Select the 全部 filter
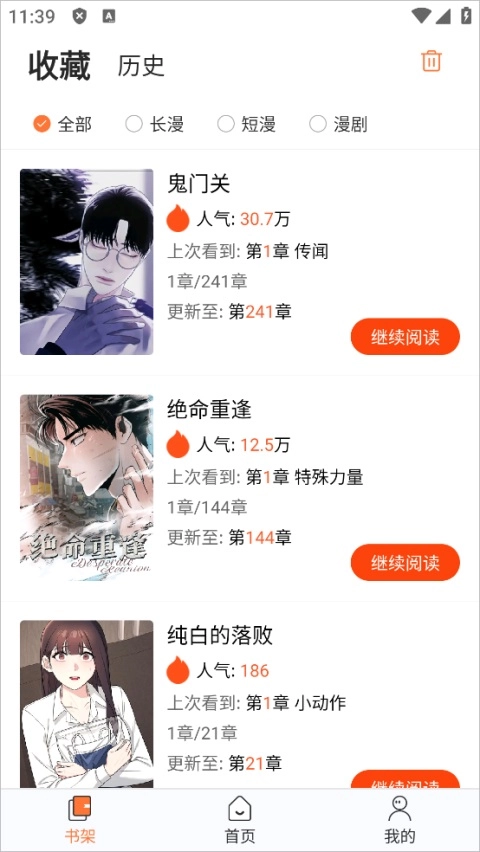Screen dimensions: 480x852 click(62, 124)
